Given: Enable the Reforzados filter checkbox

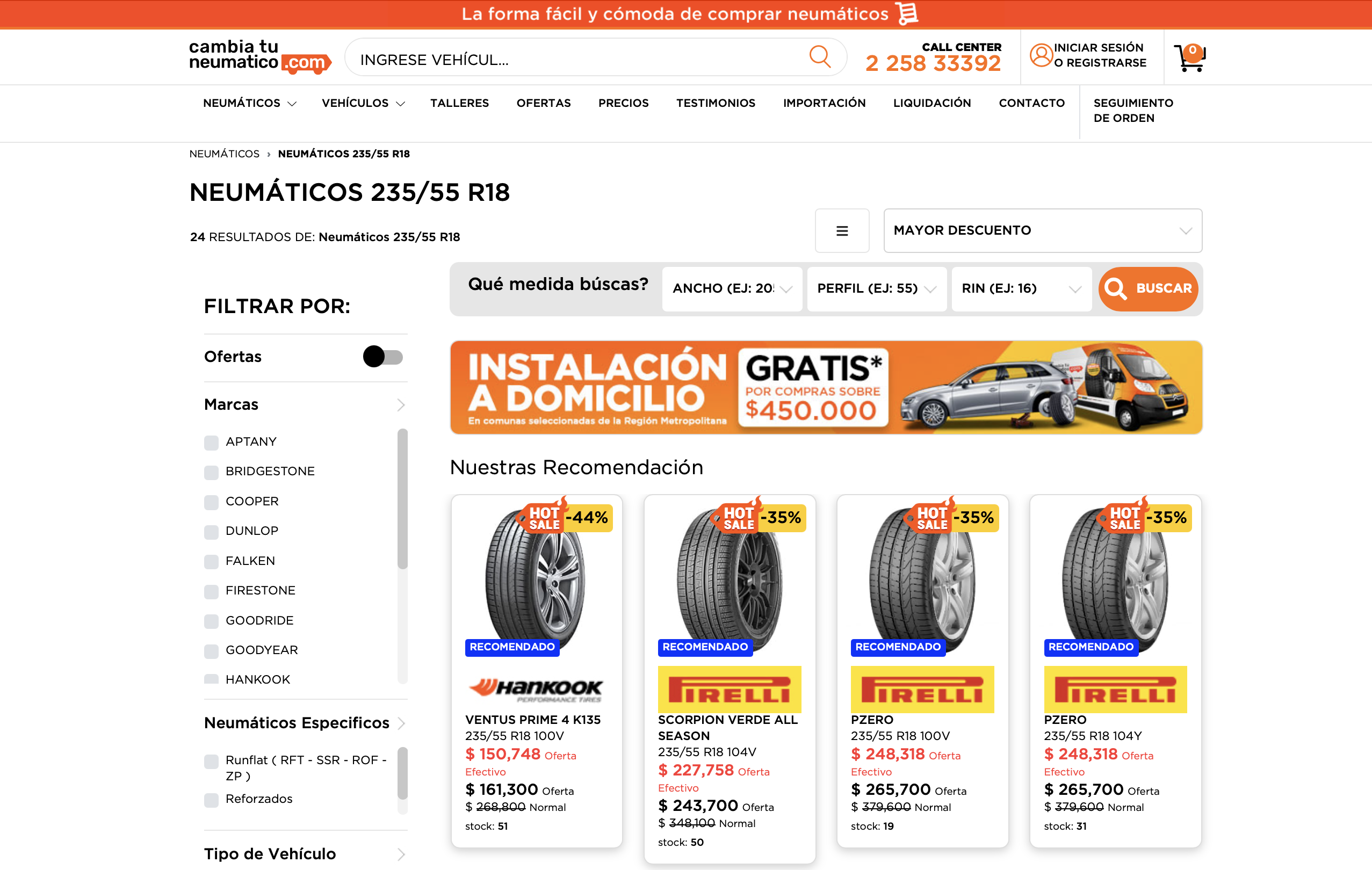Looking at the screenshot, I should coord(211,799).
